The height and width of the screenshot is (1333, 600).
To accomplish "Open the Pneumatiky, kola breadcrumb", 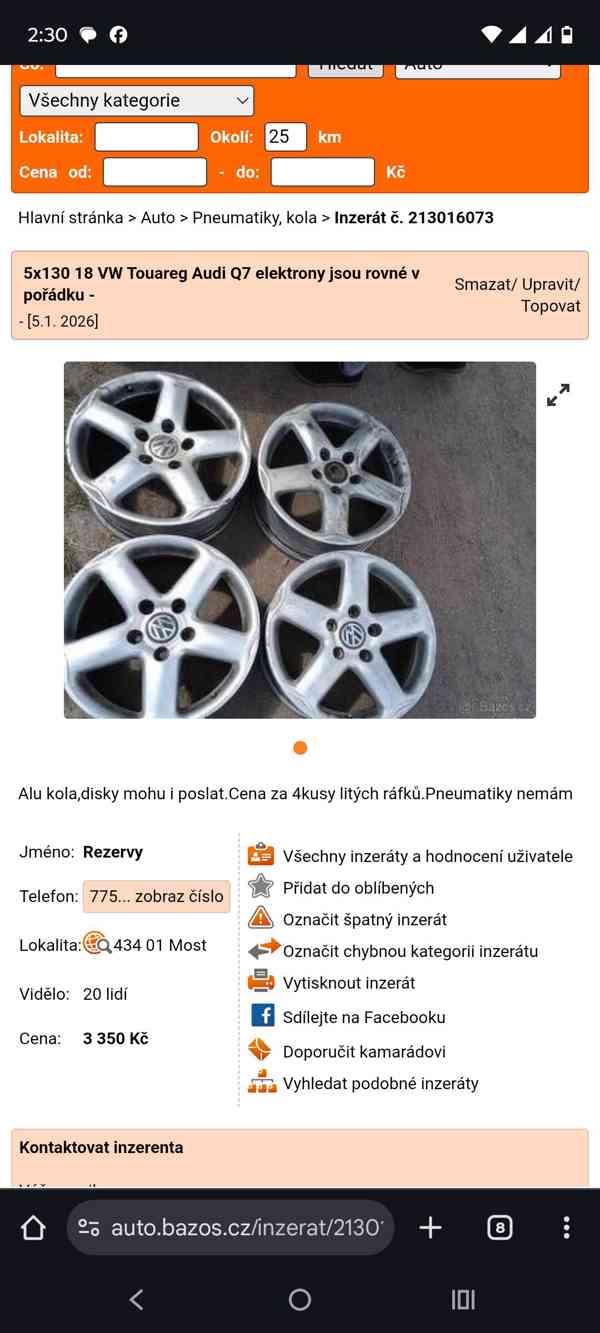I will coord(254,217).
